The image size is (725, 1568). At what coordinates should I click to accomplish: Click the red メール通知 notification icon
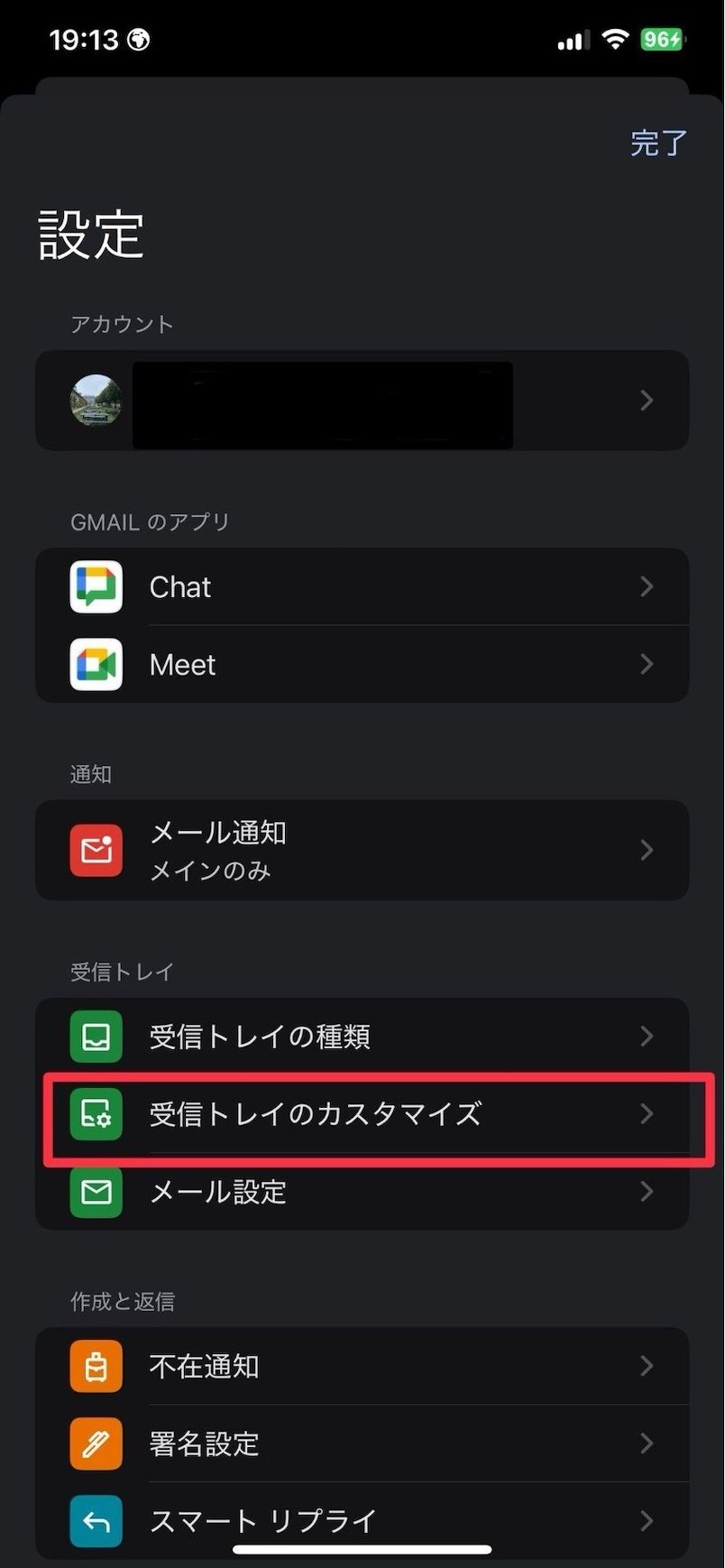point(96,849)
